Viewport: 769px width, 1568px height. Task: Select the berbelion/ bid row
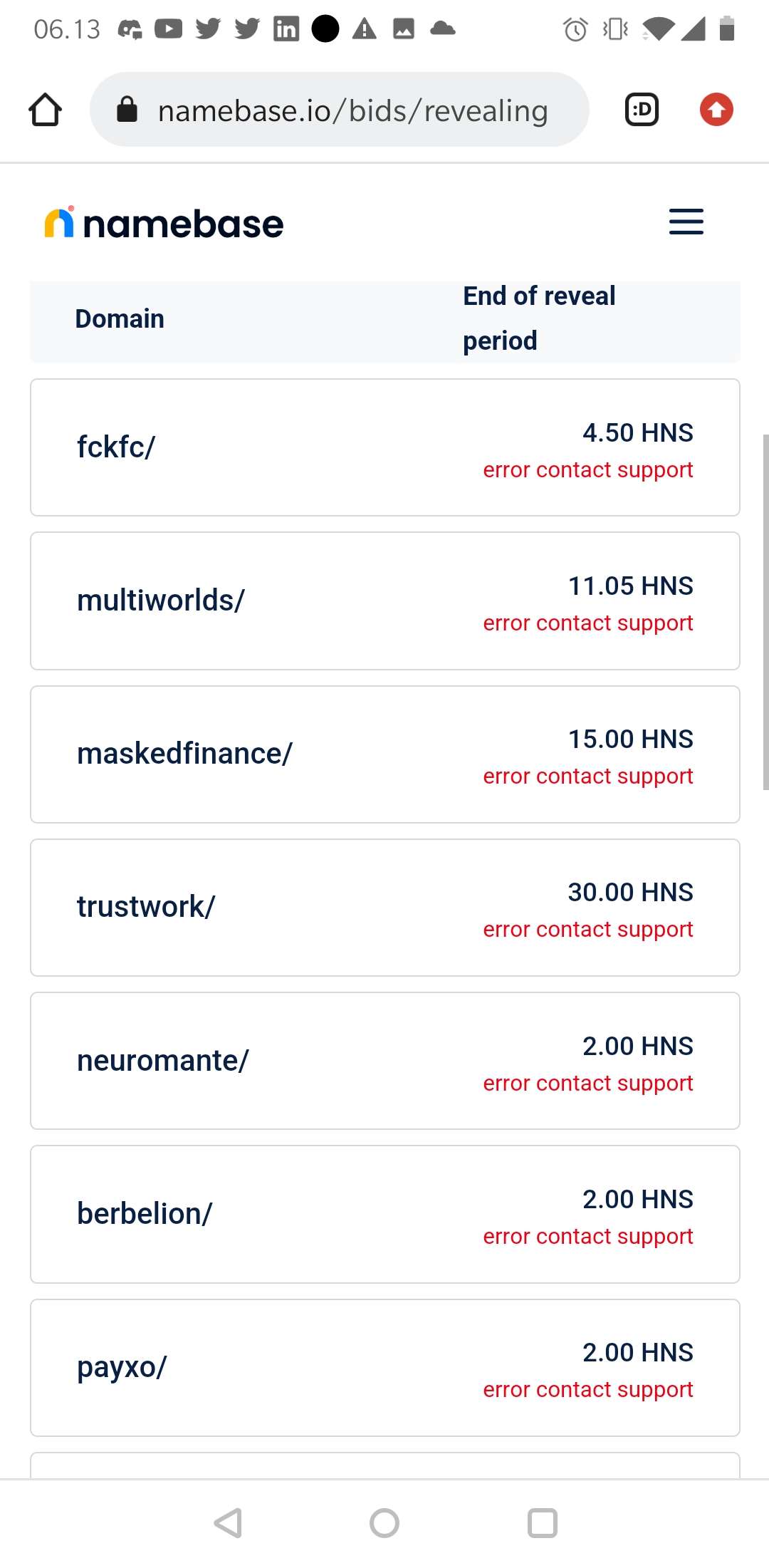[x=385, y=1214]
